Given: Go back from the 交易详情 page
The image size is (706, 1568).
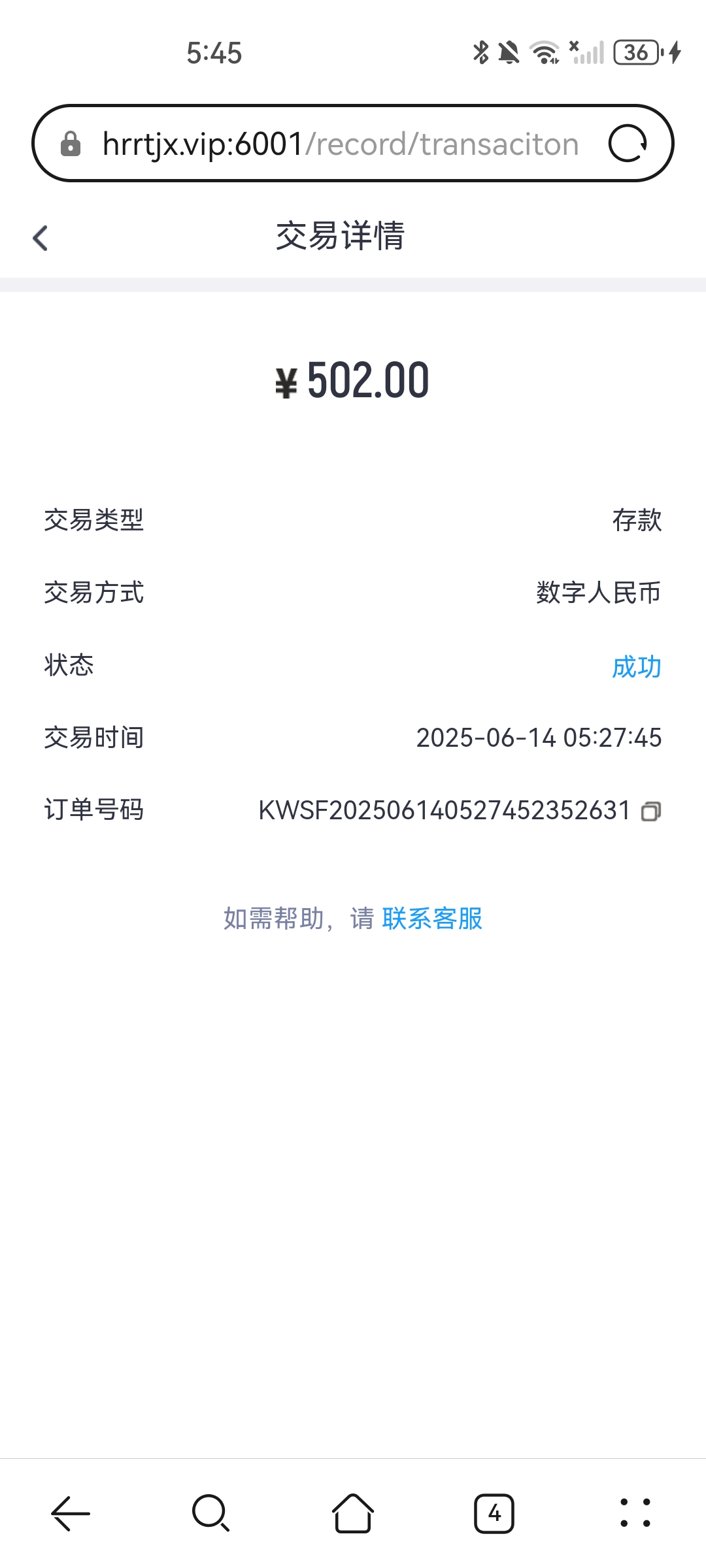Looking at the screenshot, I should tap(41, 238).
